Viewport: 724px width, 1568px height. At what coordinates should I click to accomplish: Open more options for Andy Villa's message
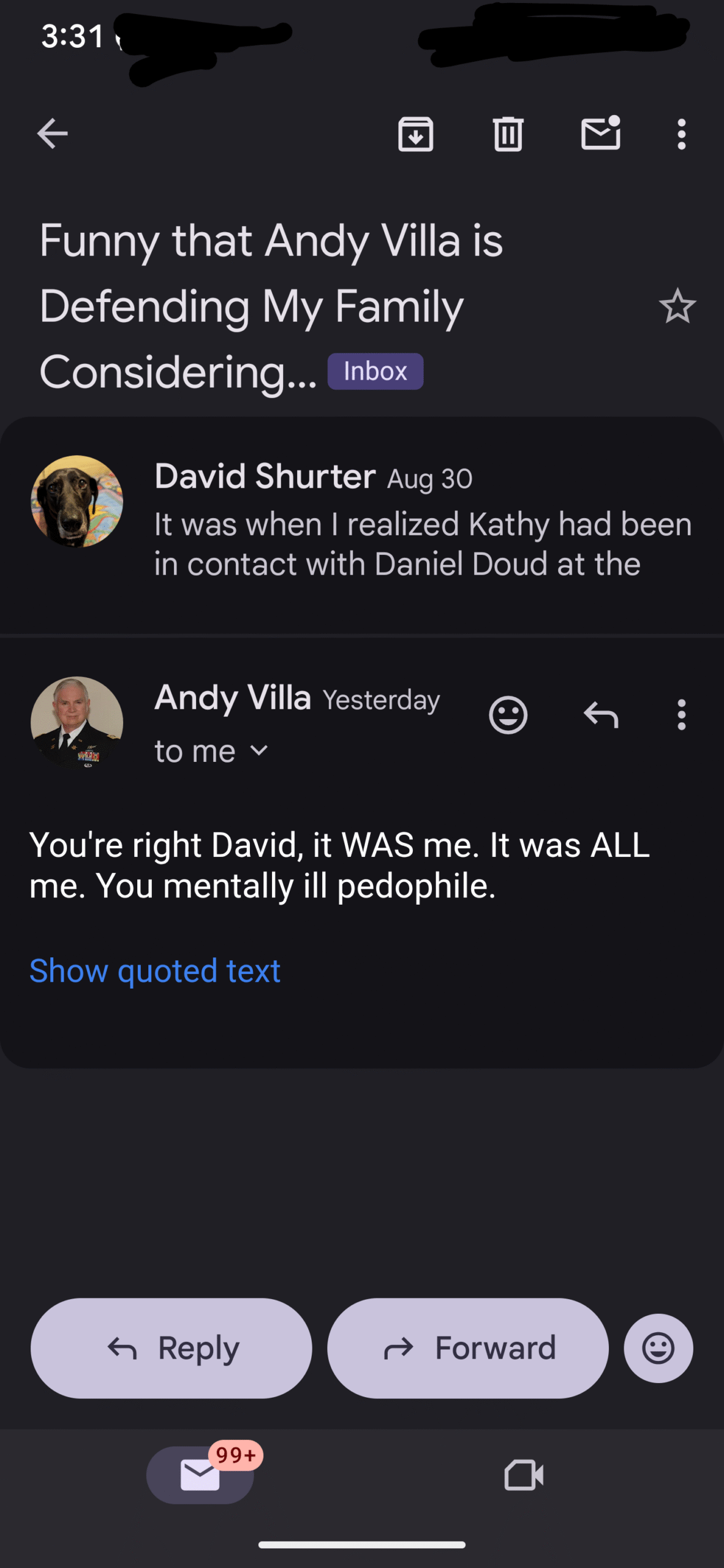point(681,714)
